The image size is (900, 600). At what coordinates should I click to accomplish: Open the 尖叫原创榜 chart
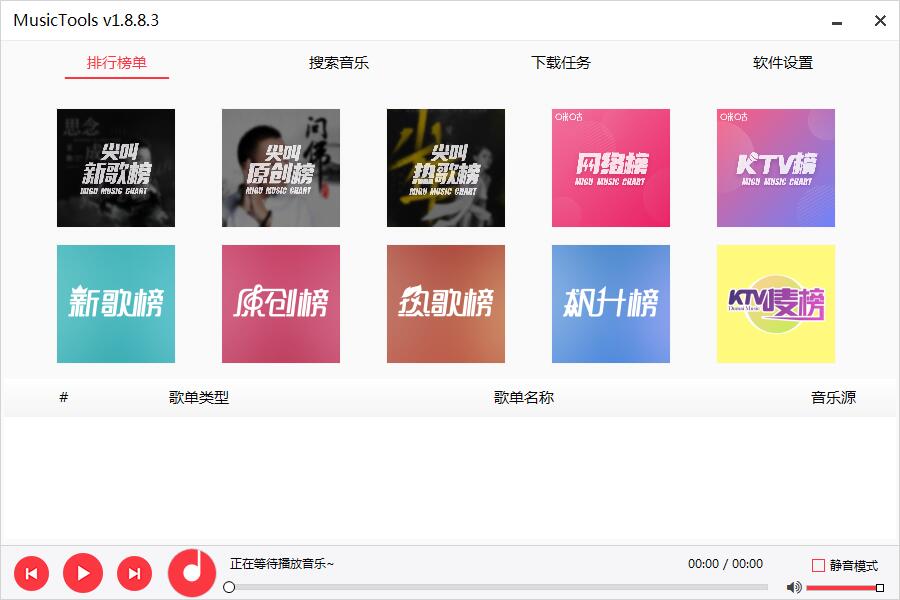click(281, 168)
